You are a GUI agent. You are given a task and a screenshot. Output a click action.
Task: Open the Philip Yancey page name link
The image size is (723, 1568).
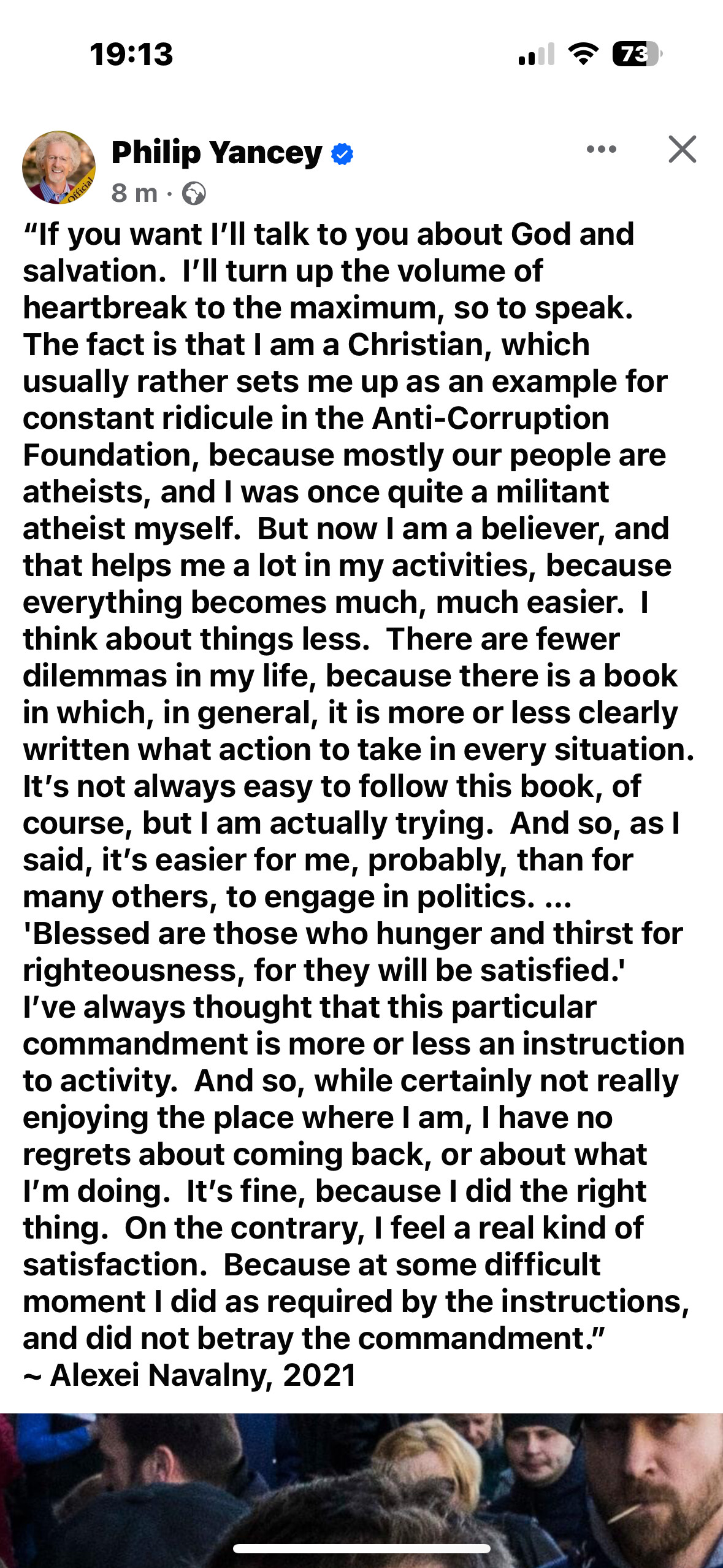[216, 152]
